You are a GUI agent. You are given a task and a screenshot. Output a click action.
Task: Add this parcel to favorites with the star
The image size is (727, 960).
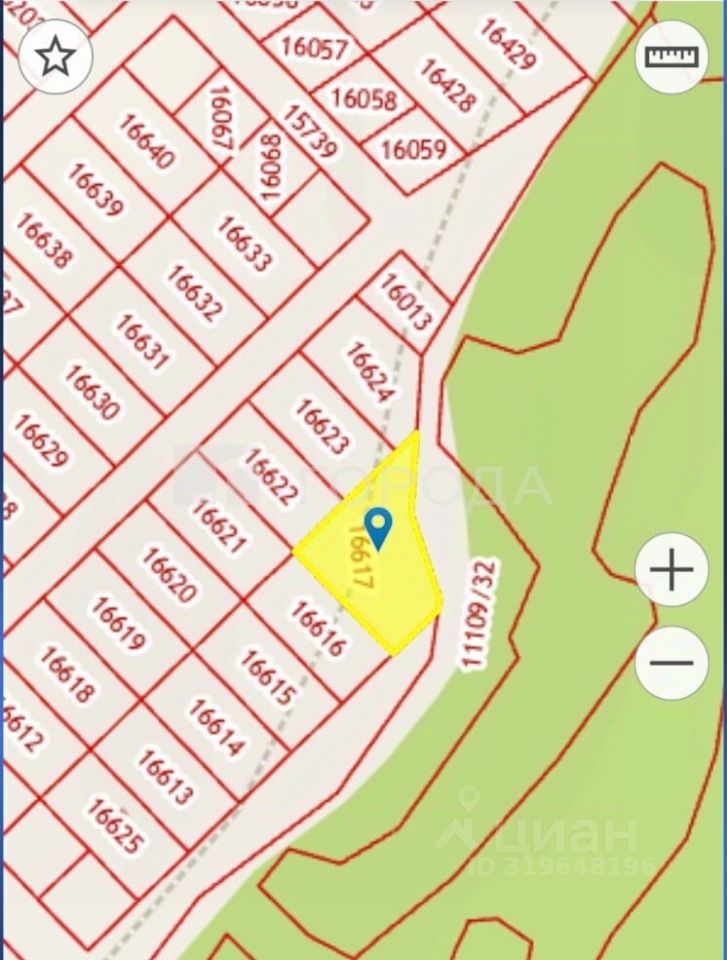56,57
